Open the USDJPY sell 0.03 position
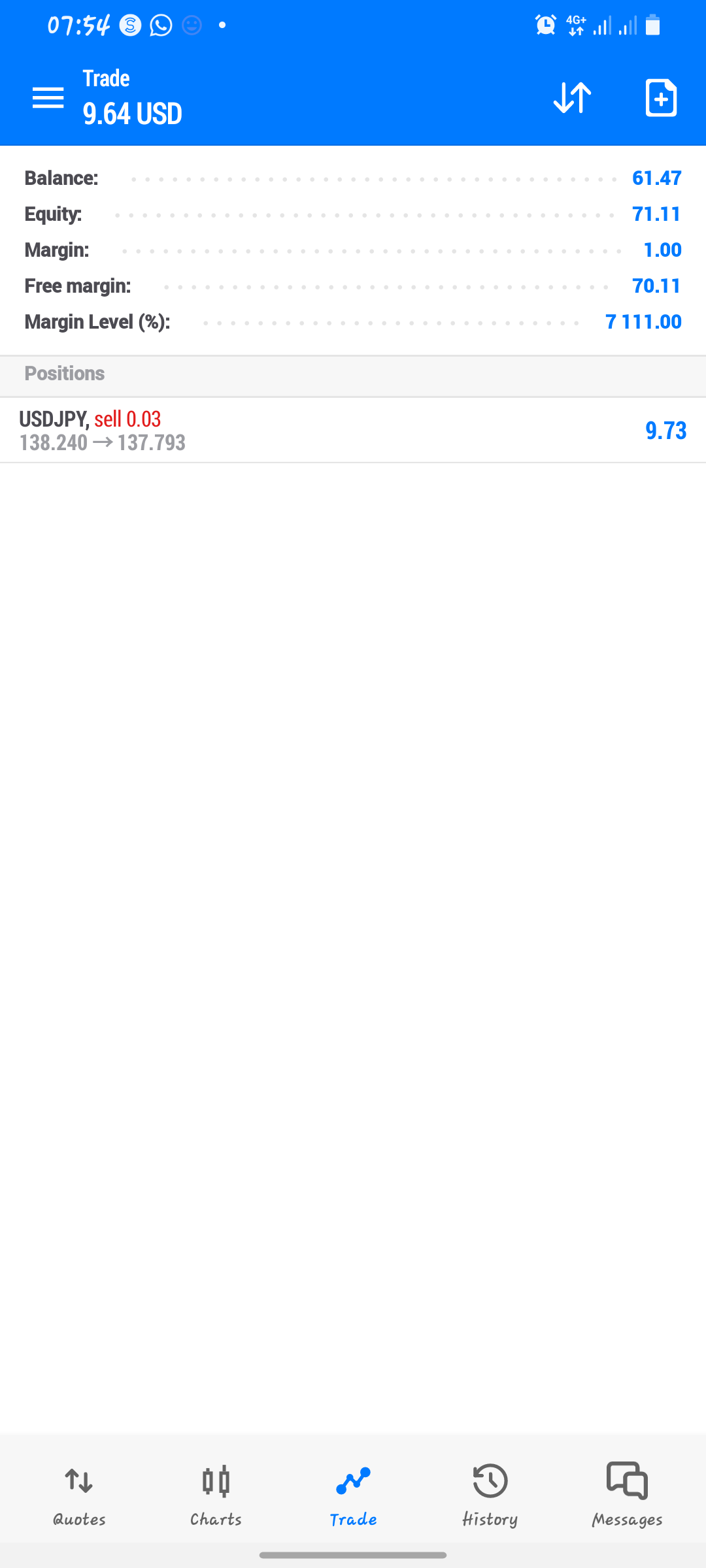The image size is (706, 1568). pos(353,431)
